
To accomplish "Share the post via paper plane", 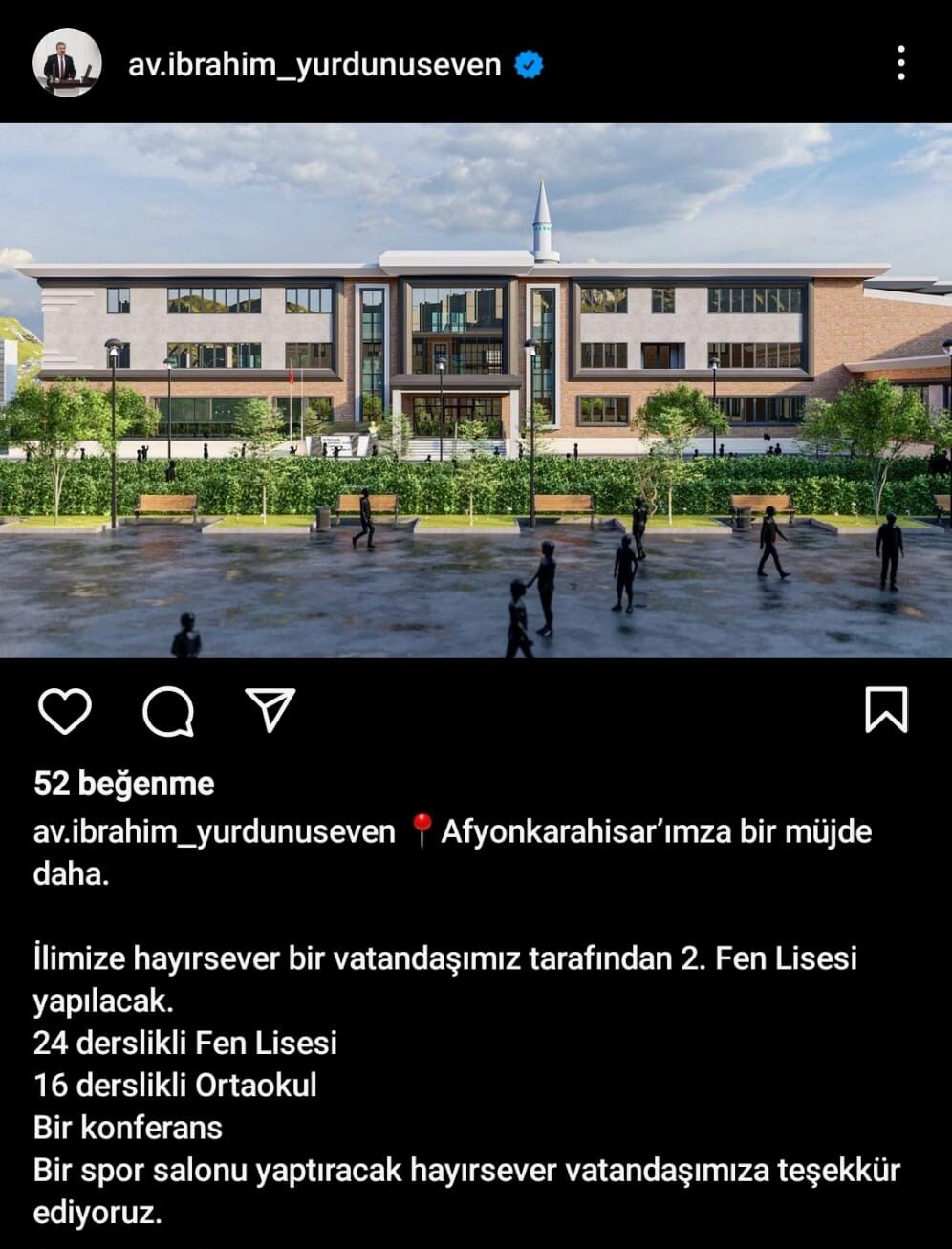I will [270, 710].
